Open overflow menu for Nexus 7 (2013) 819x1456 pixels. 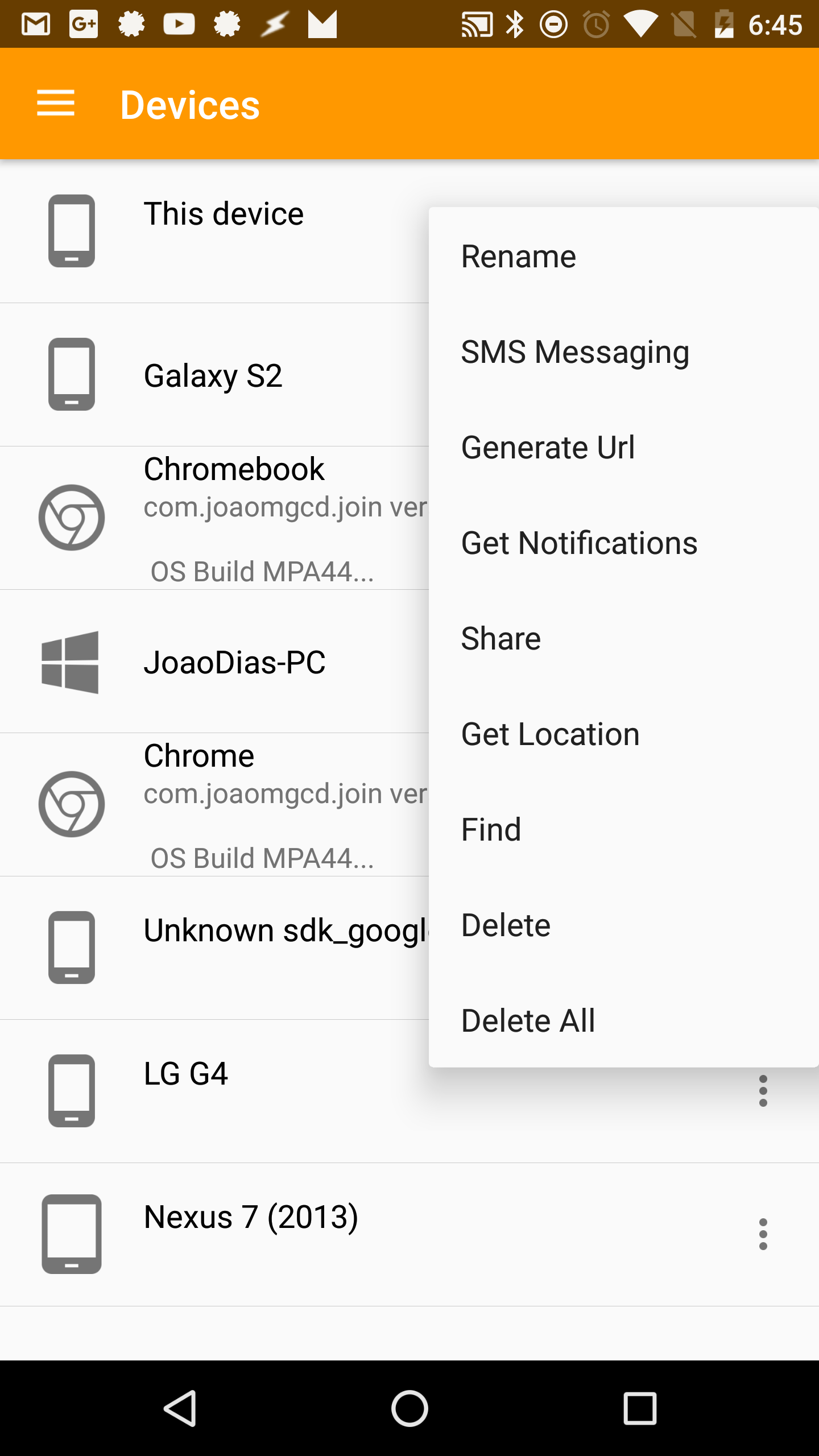(763, 1234)
